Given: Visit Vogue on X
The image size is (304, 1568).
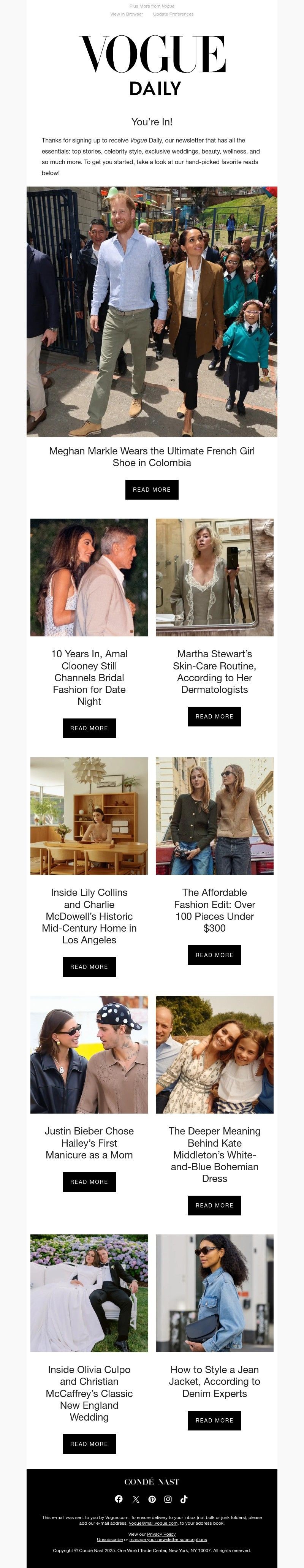Looking at the screenshot, I should (x=136, y=1498).
